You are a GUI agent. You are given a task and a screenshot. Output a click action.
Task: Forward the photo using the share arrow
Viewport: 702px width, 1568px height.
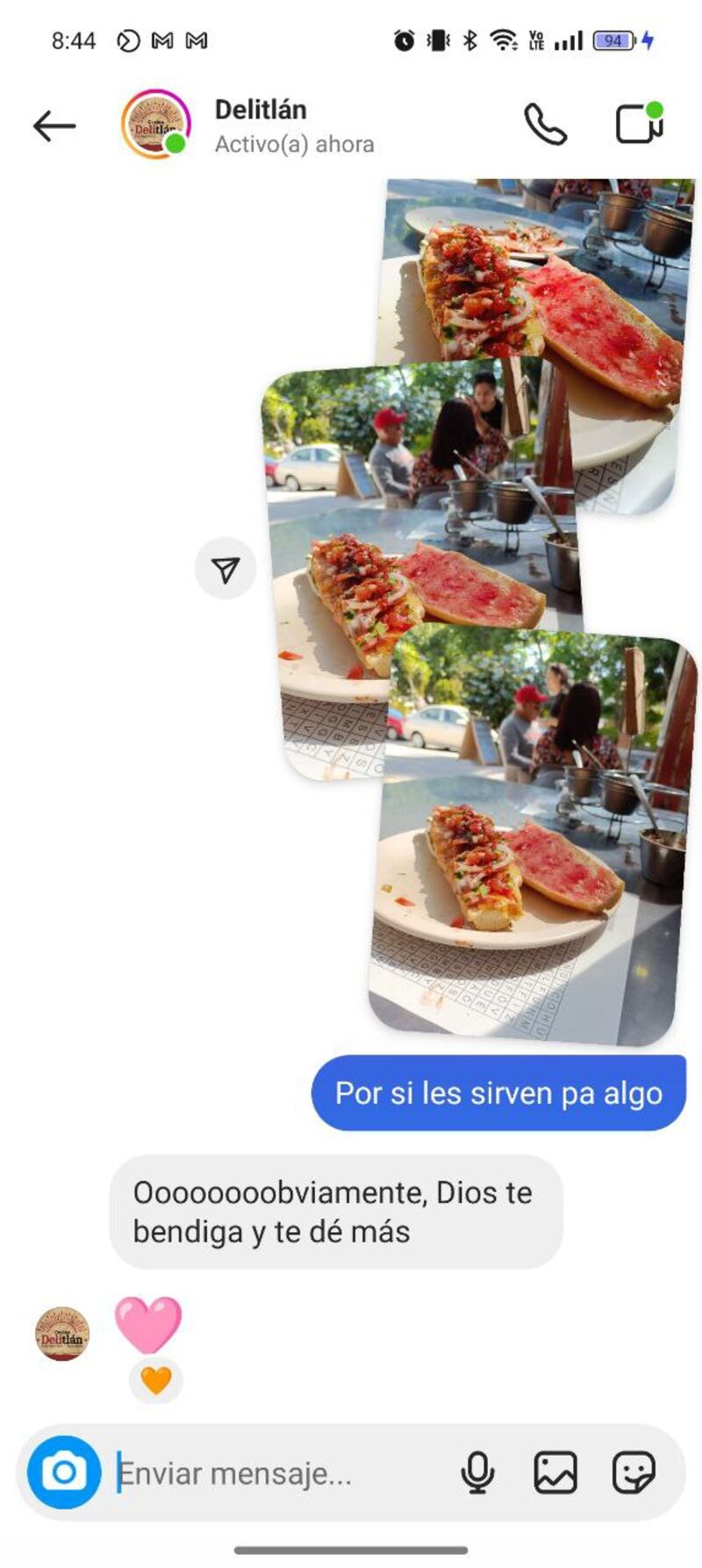(226, 569)
